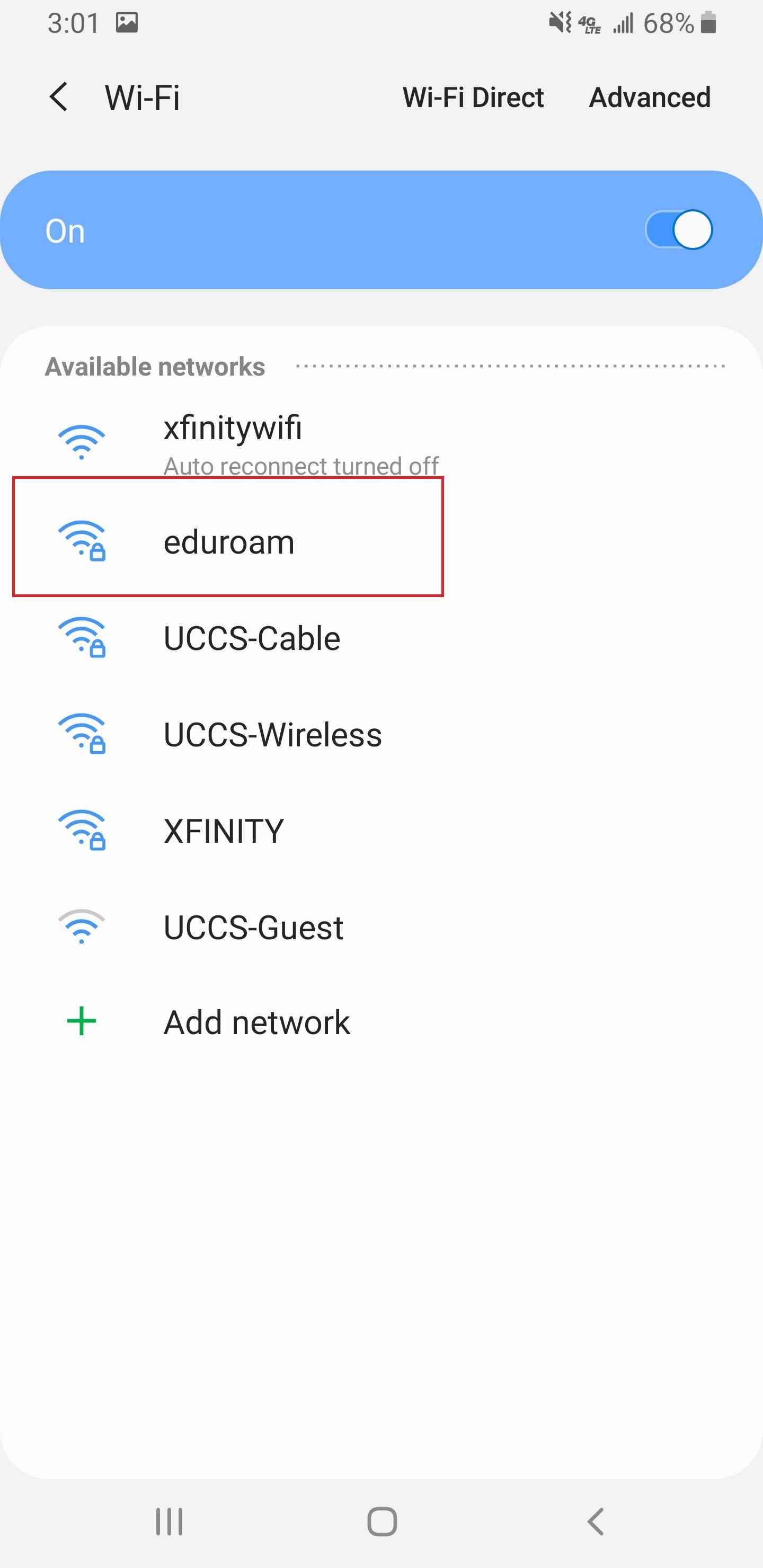Choose the UCCS-Cable network
The image size is (763, 1568).
click(x=381, y=638)
